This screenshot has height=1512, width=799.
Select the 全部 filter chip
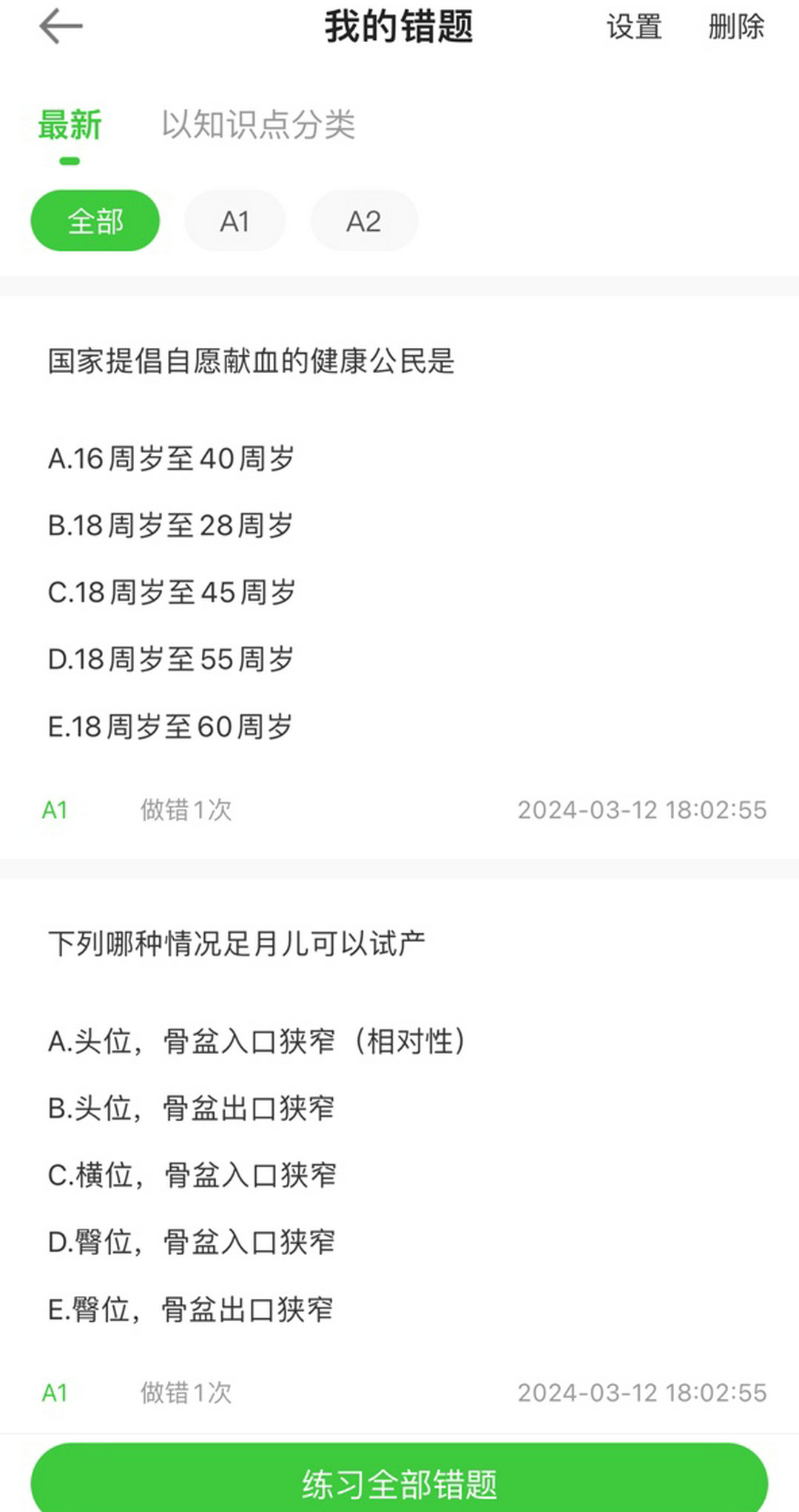pyautogui.click(x=95, y=221)
